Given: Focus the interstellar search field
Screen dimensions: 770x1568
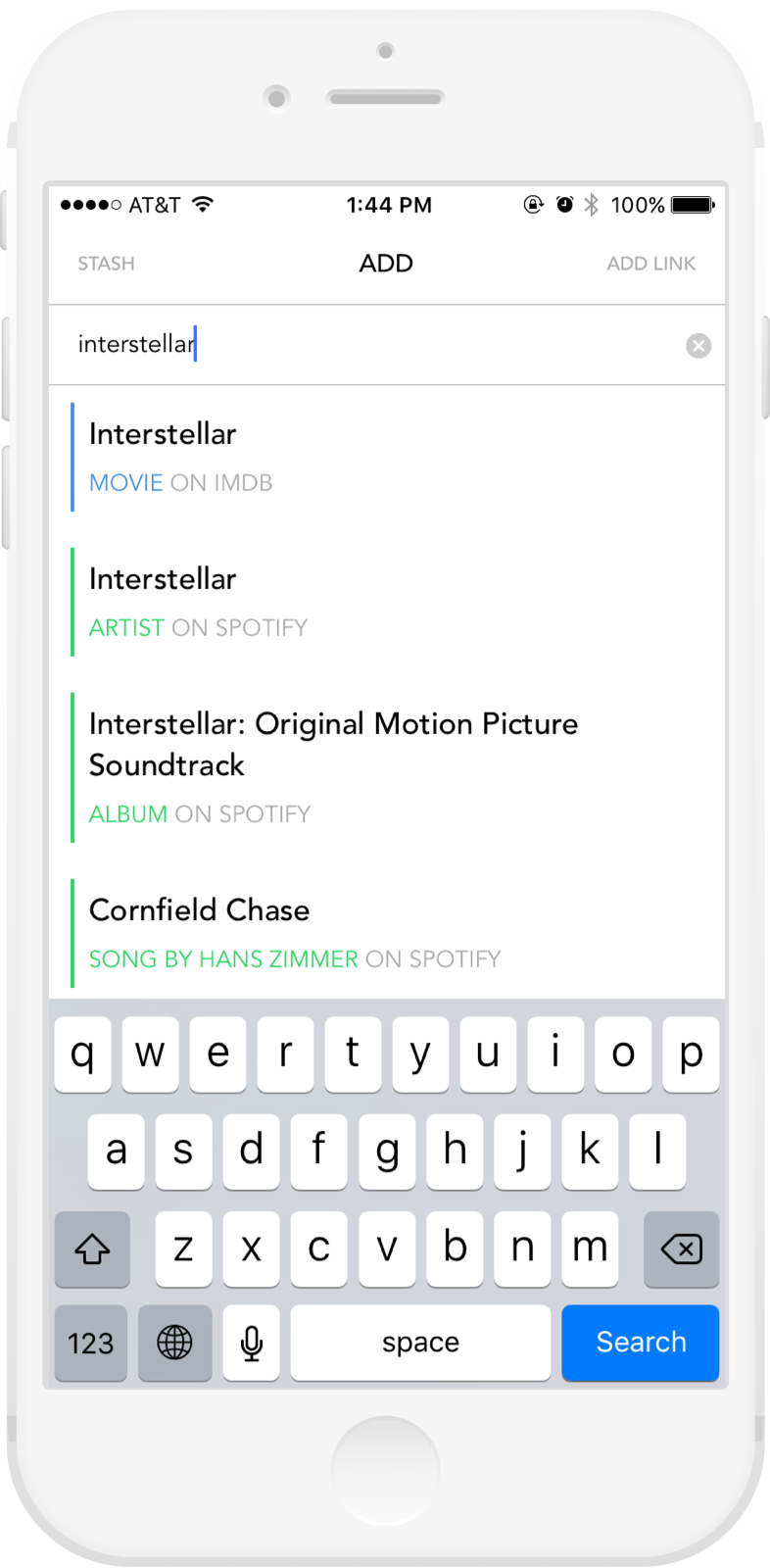Looking at the screenshot, I should (372, 345).
